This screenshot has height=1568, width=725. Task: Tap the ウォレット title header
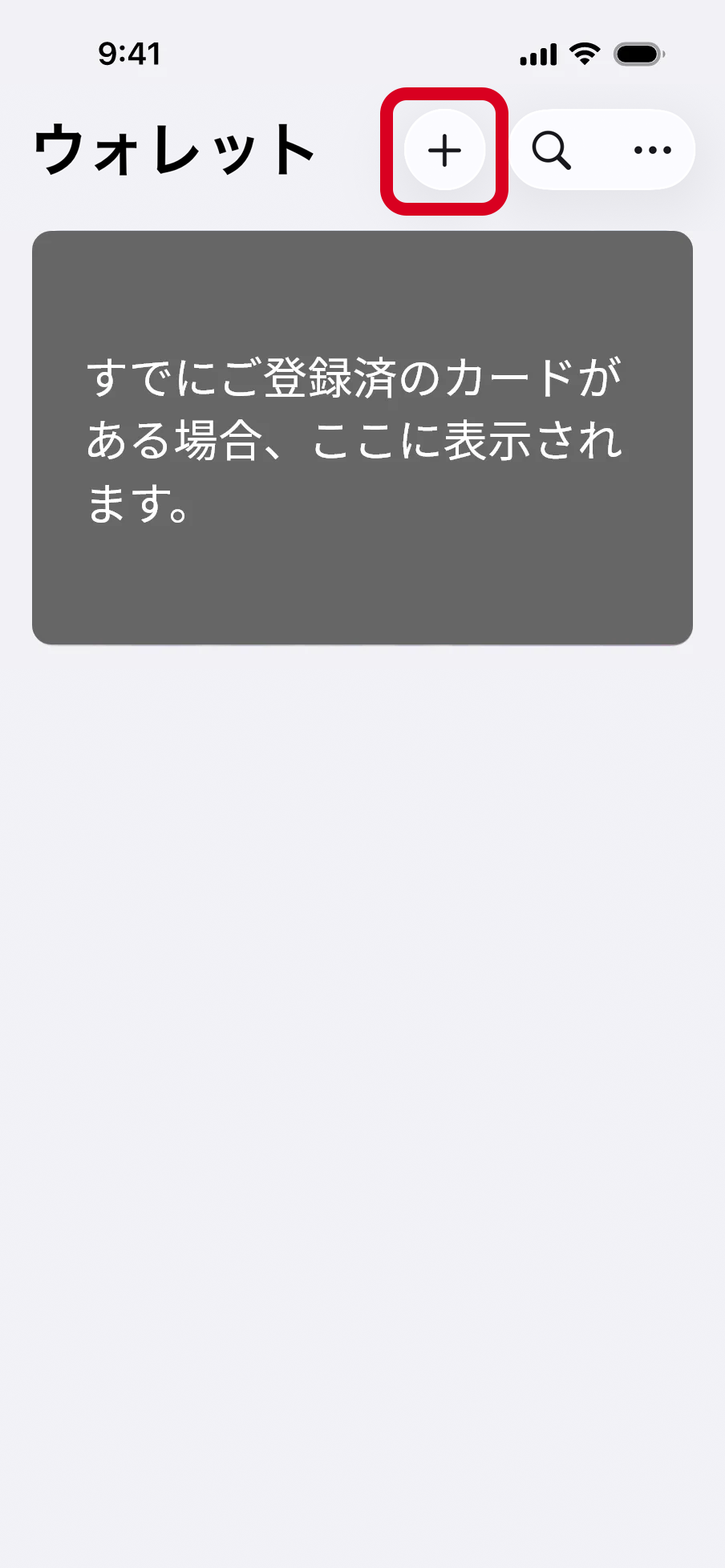click(x=173, y=150)
